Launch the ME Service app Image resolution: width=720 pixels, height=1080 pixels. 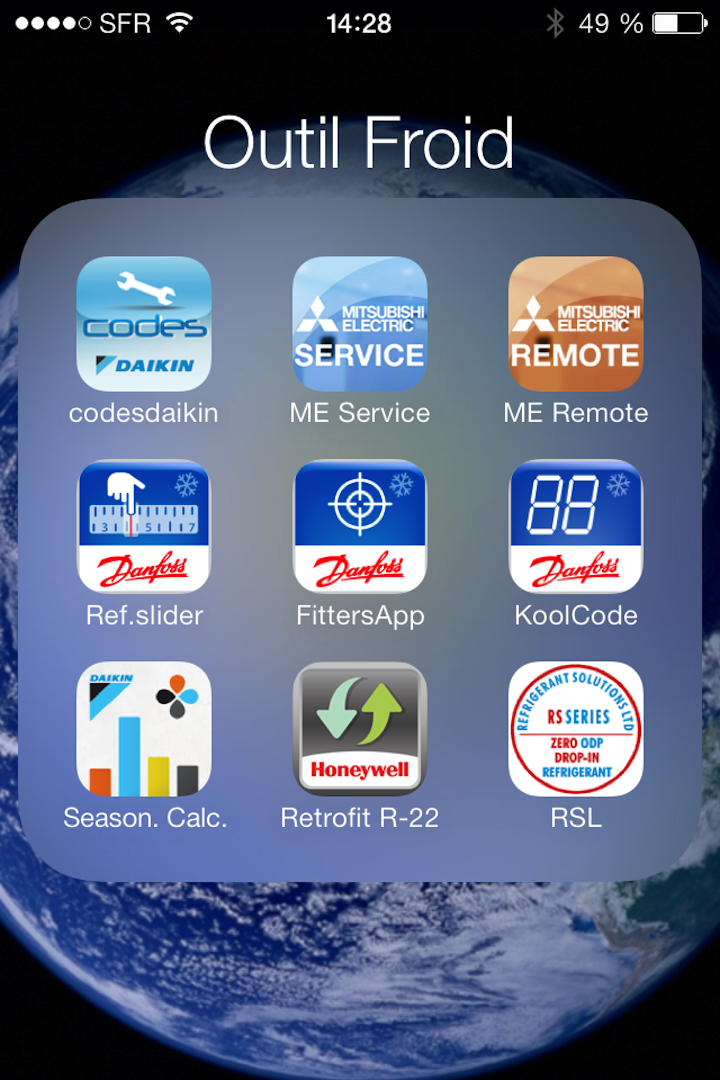point(360,324)
